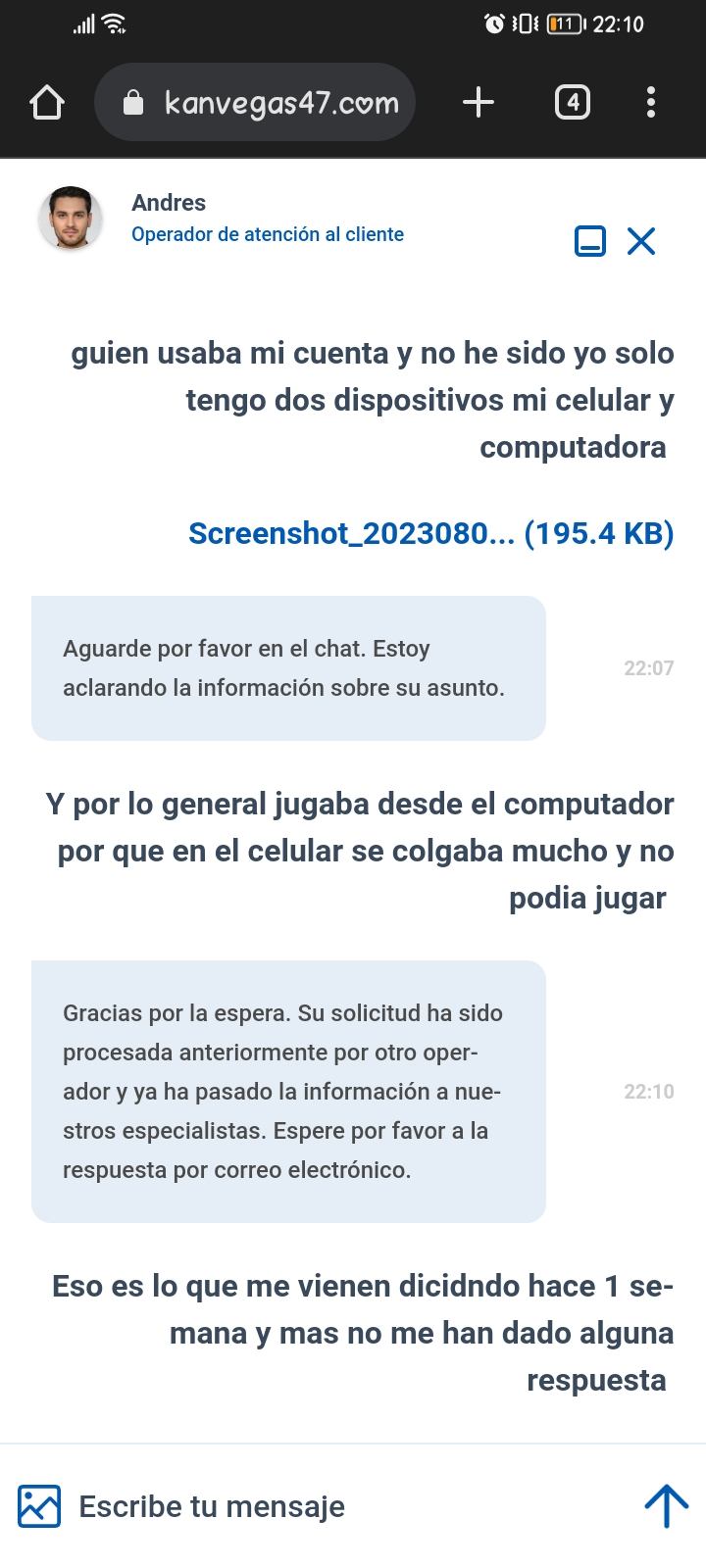Image resolution: width=706 pixels, height=1568 pixels.
Task: Tap the browser home icon
Action: pos(47,101)
